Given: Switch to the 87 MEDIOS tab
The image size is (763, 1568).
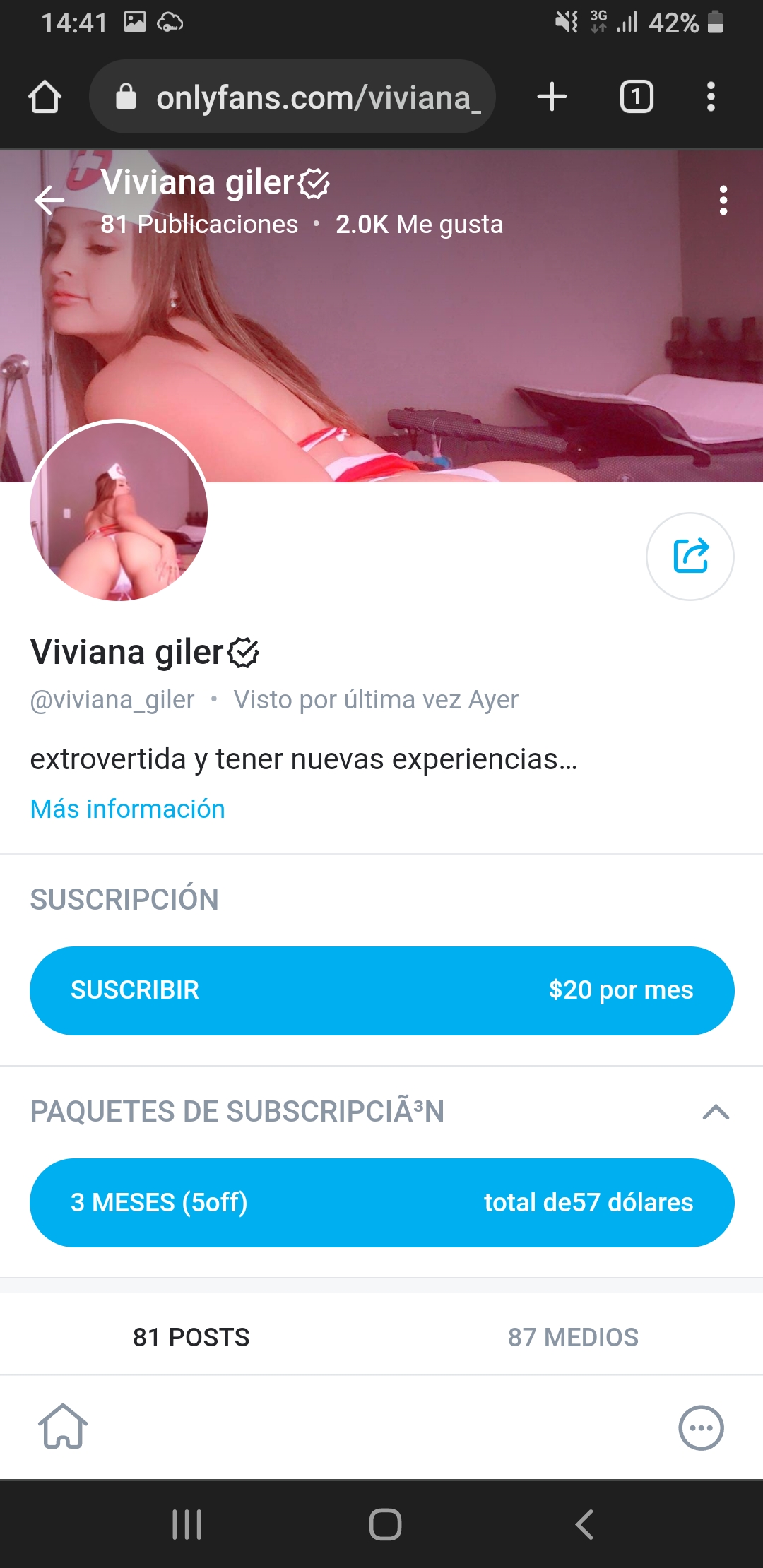Looking at the screenshot, I should (573, 1337).
